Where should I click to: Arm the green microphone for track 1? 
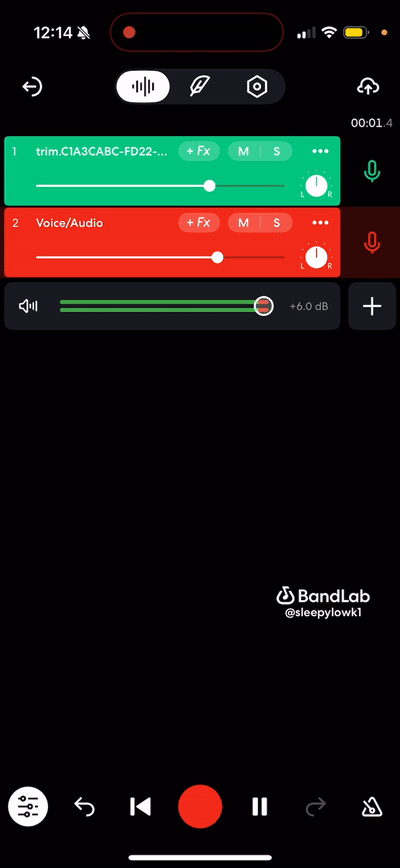point(372,171)
